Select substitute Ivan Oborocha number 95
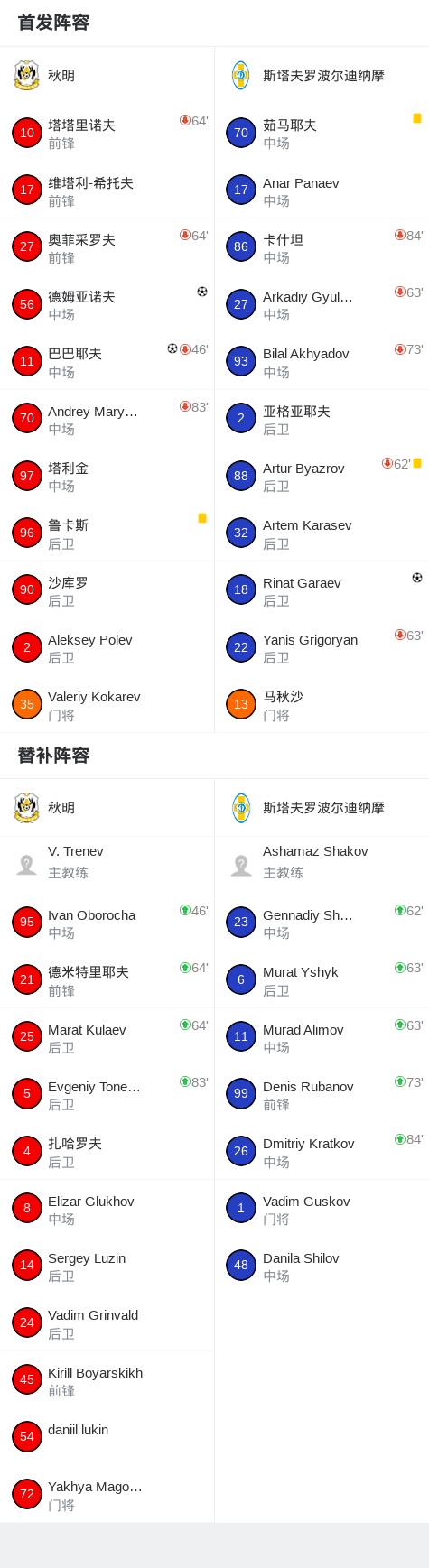The height and width of the screenshot is (1568, 429). click(107, 923)
